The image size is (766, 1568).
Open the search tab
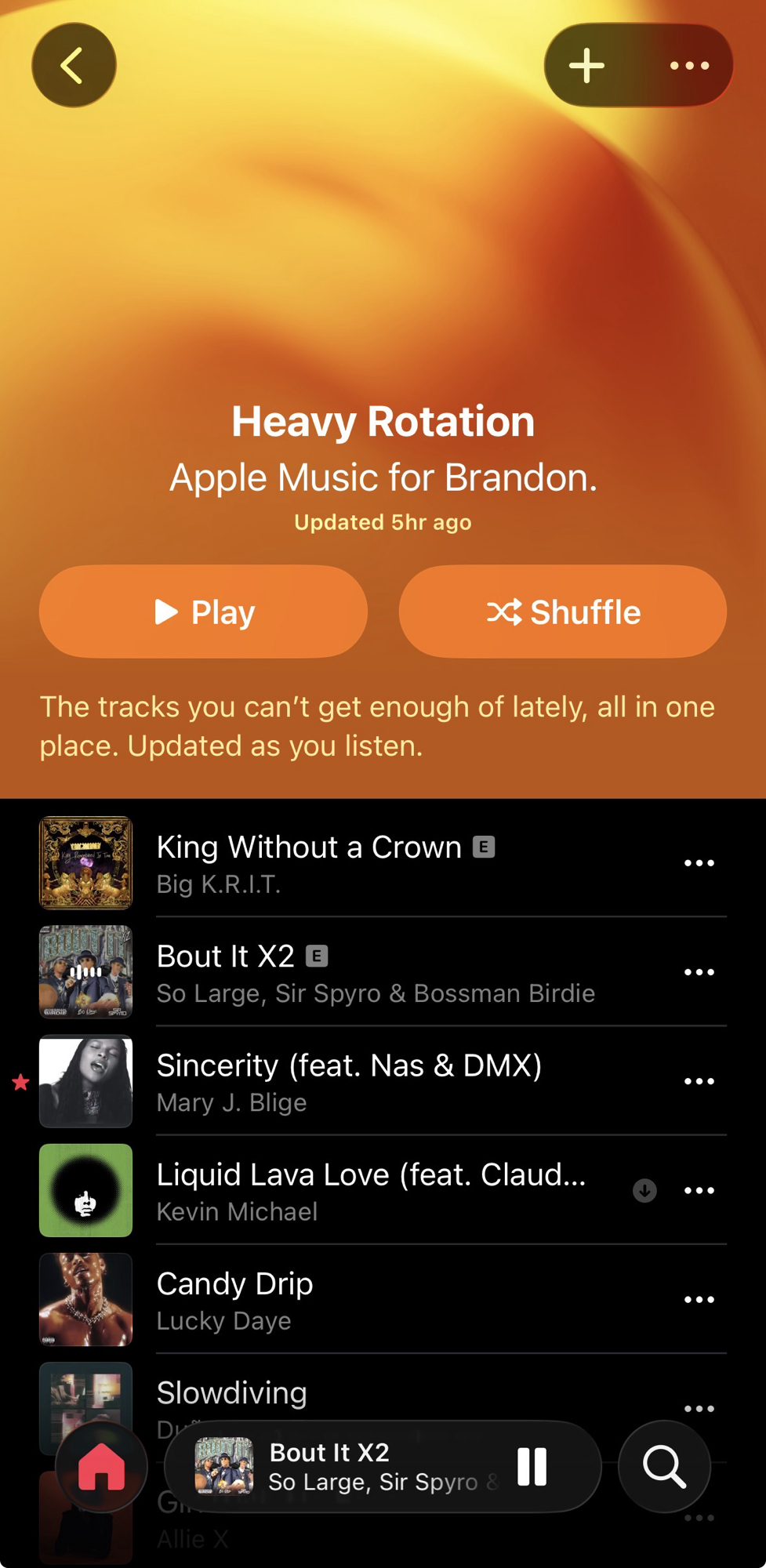[664, 1467]
